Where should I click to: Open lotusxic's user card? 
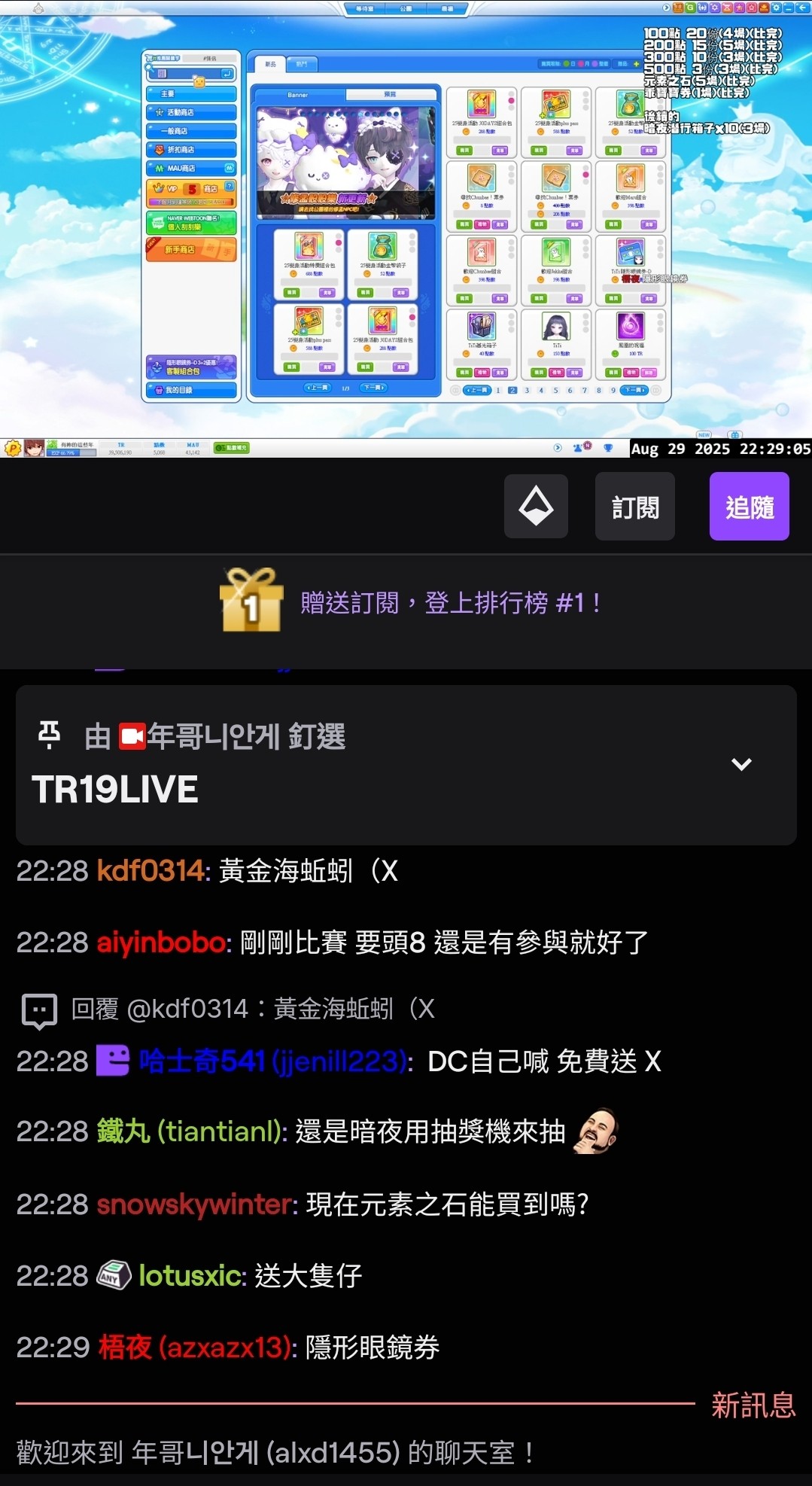coord(191,1275)
